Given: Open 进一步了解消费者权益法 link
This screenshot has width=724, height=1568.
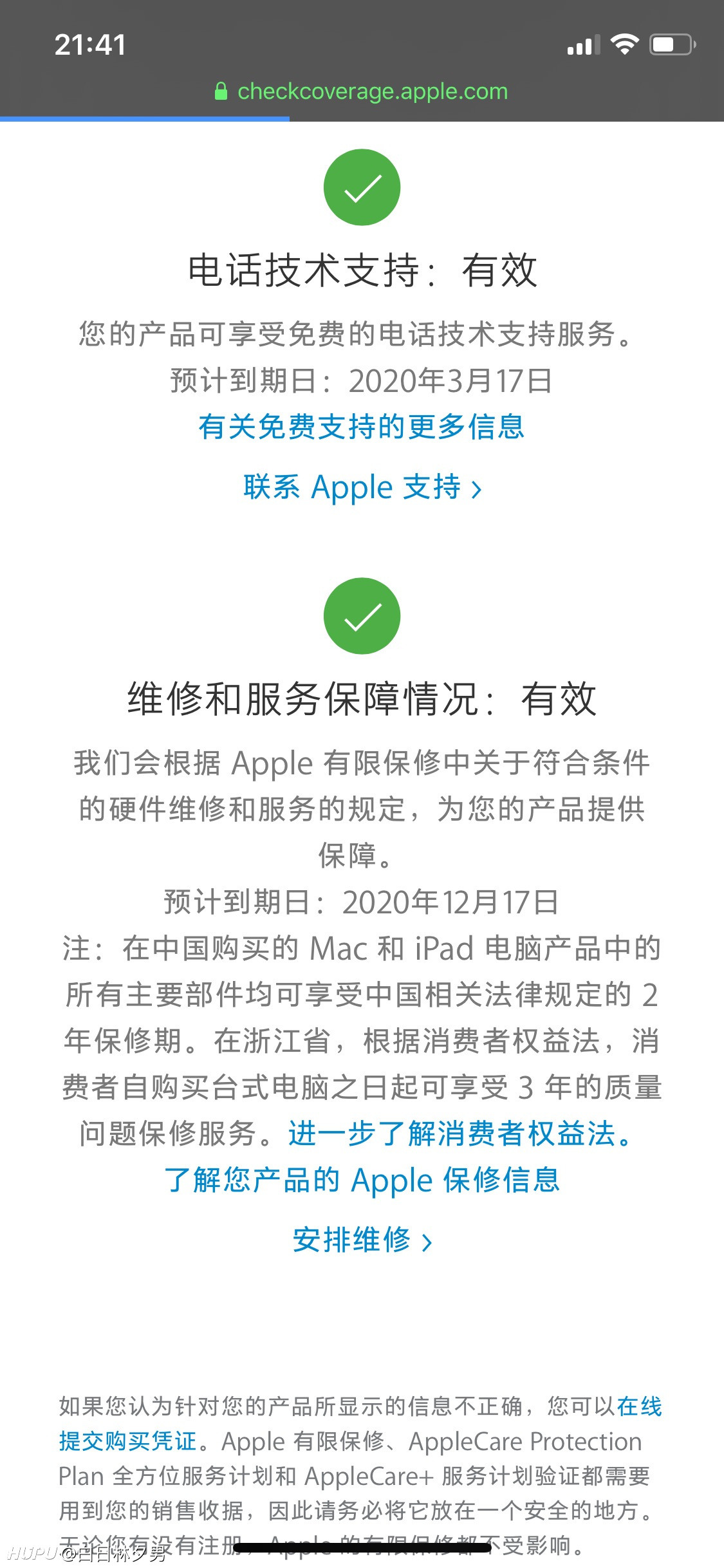Looking at the screenshot, I should pos(460,1134).
